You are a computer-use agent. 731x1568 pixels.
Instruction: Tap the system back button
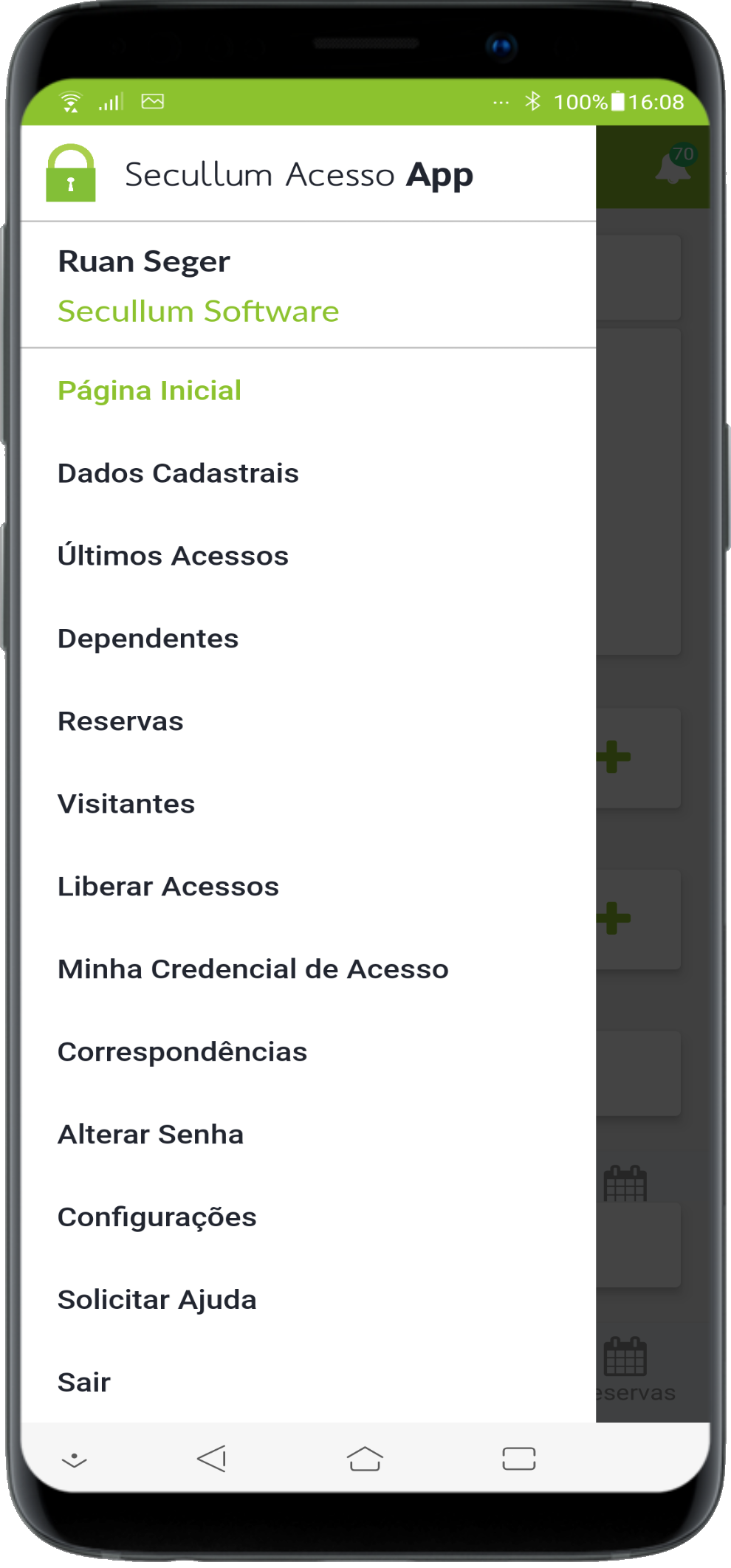pos(212,1459)
